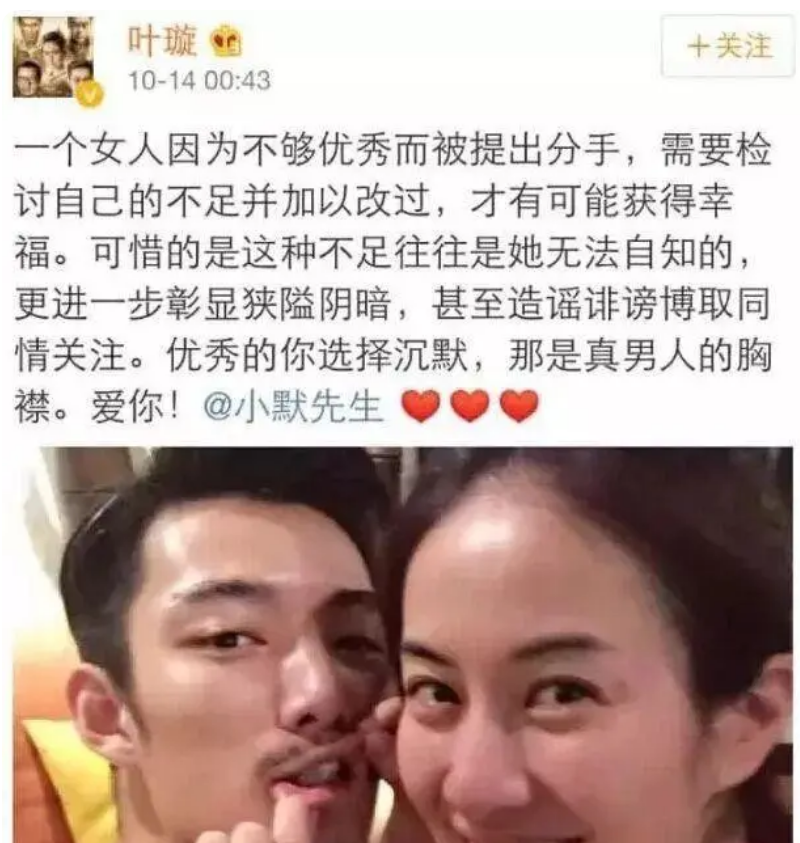View the attached selfie photo full size
Screen dimensions: 800x843
click(400, 645)
